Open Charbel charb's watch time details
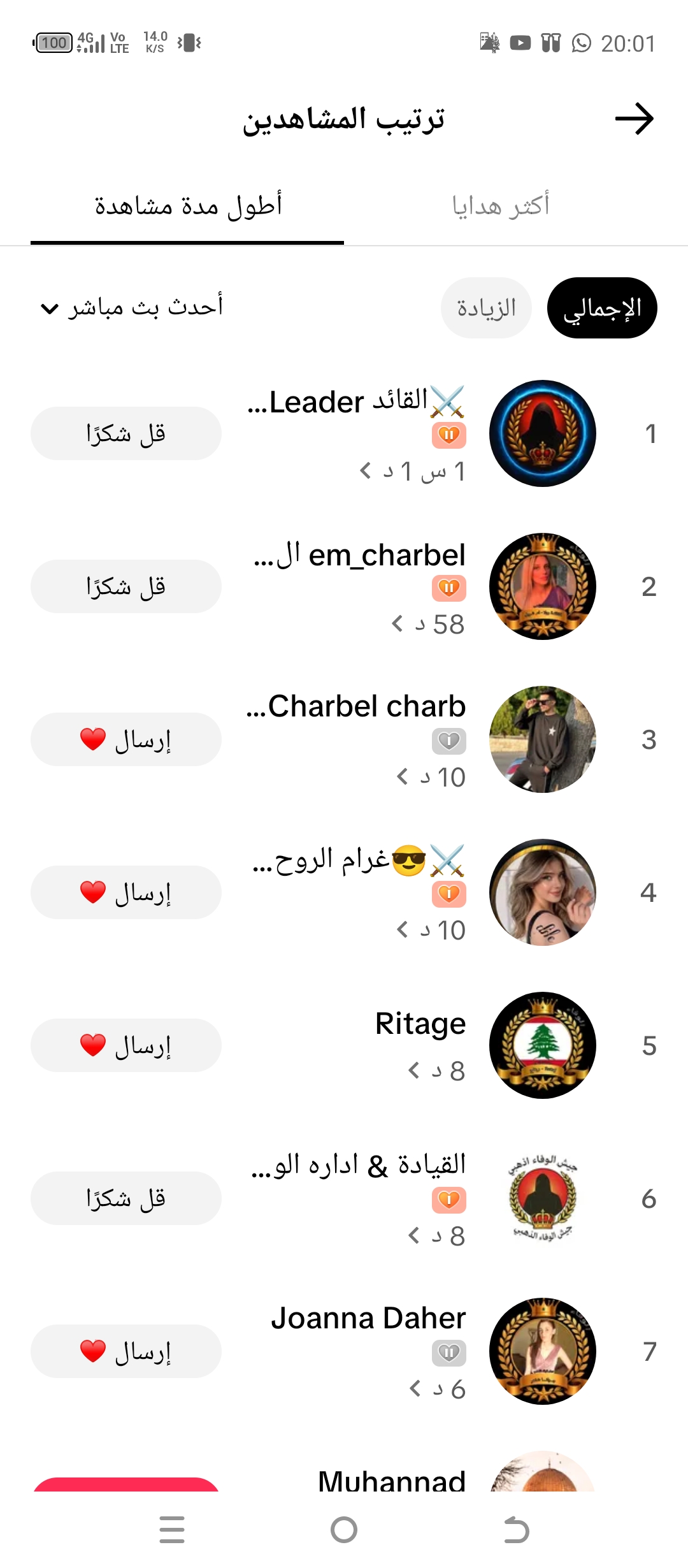 (x=431, y=777)
